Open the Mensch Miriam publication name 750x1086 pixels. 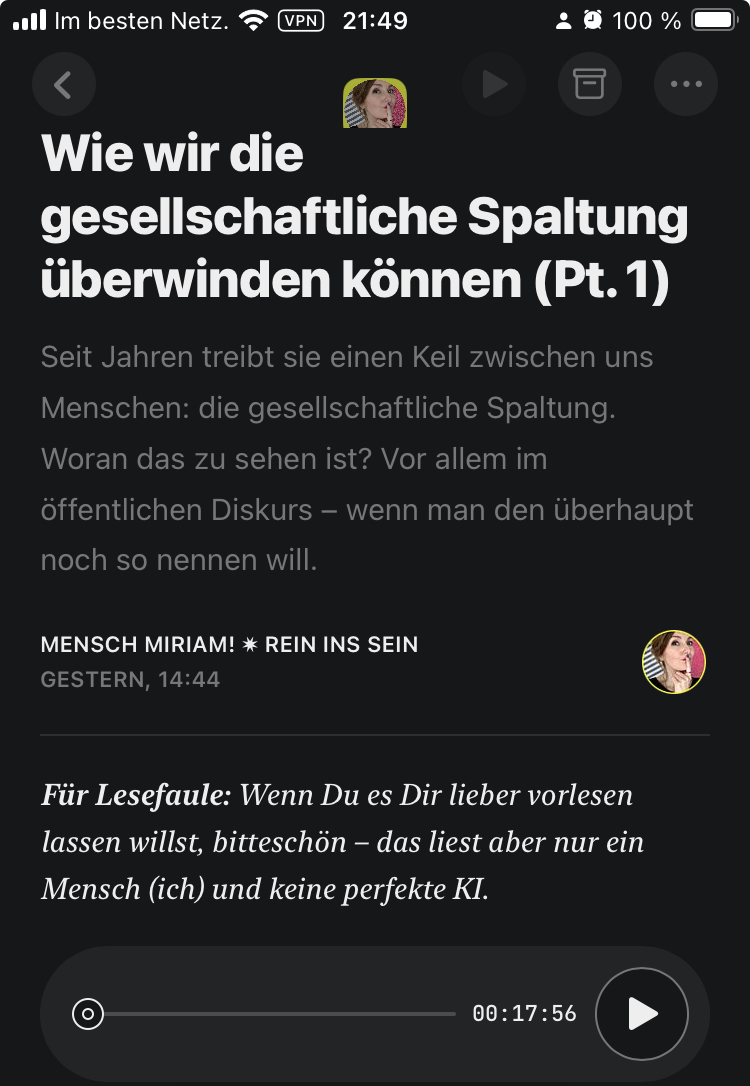[x=229, y=645]
